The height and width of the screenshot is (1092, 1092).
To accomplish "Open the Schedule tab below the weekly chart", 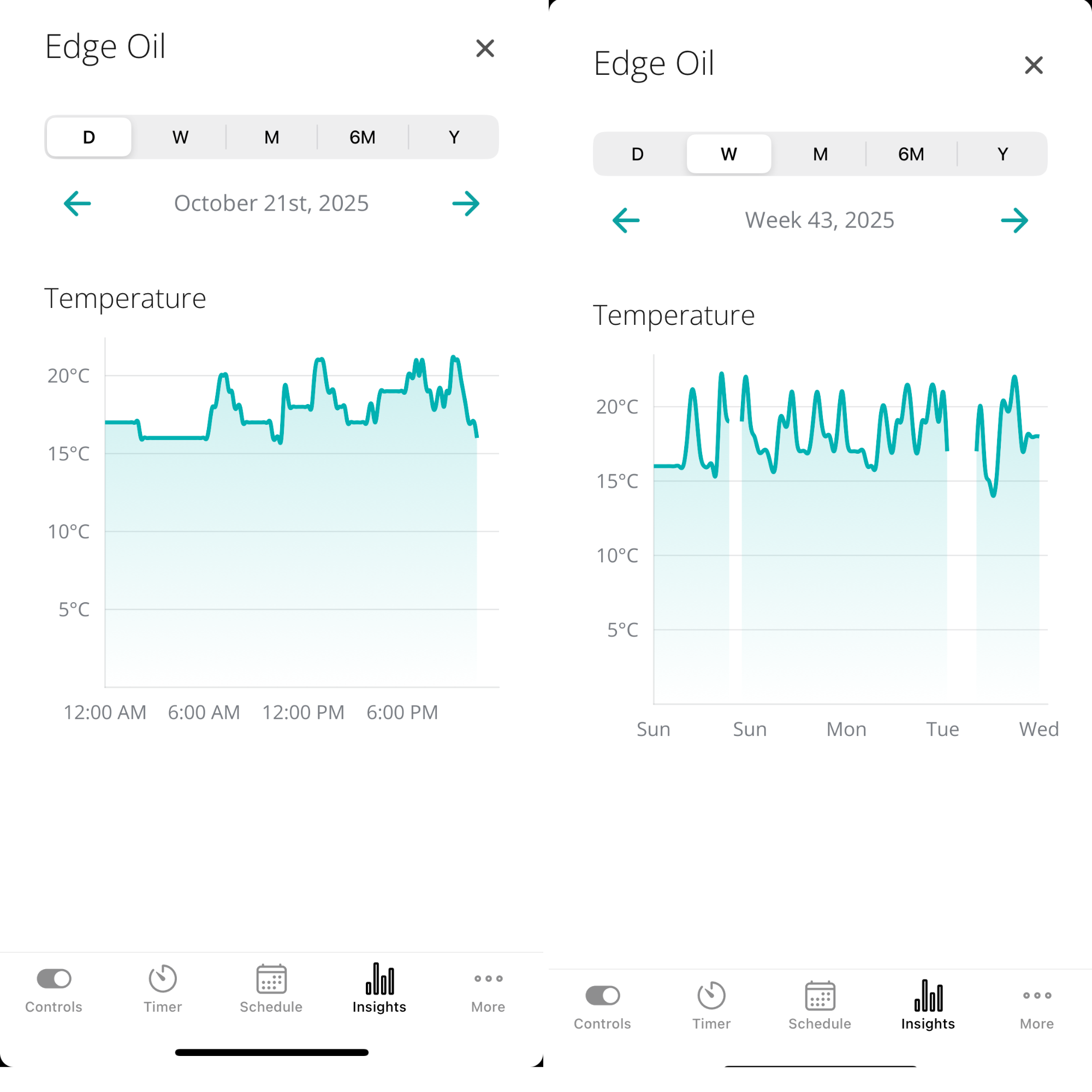I will (820, 1006).
